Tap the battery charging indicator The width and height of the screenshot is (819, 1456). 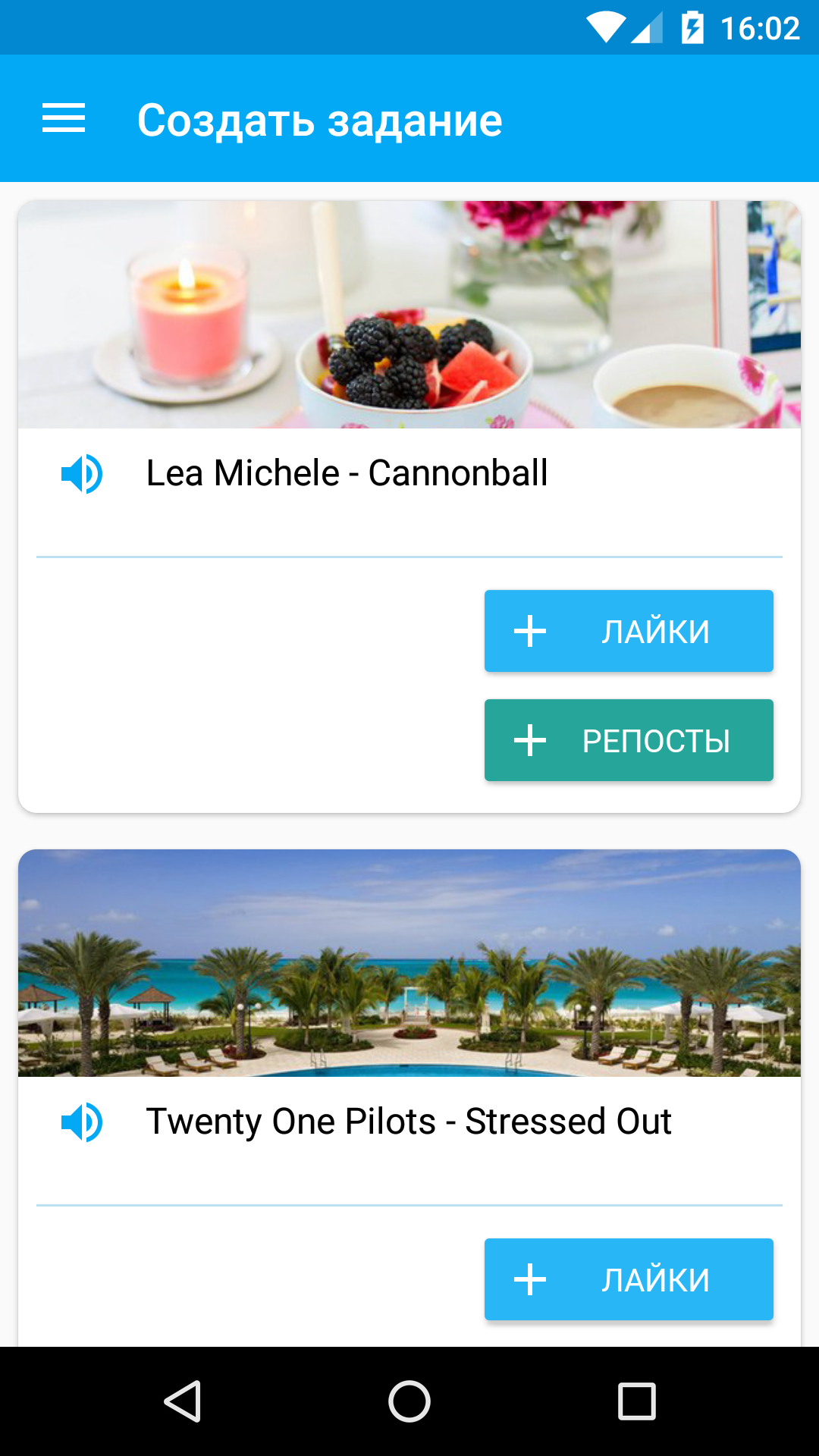(692, 25)
